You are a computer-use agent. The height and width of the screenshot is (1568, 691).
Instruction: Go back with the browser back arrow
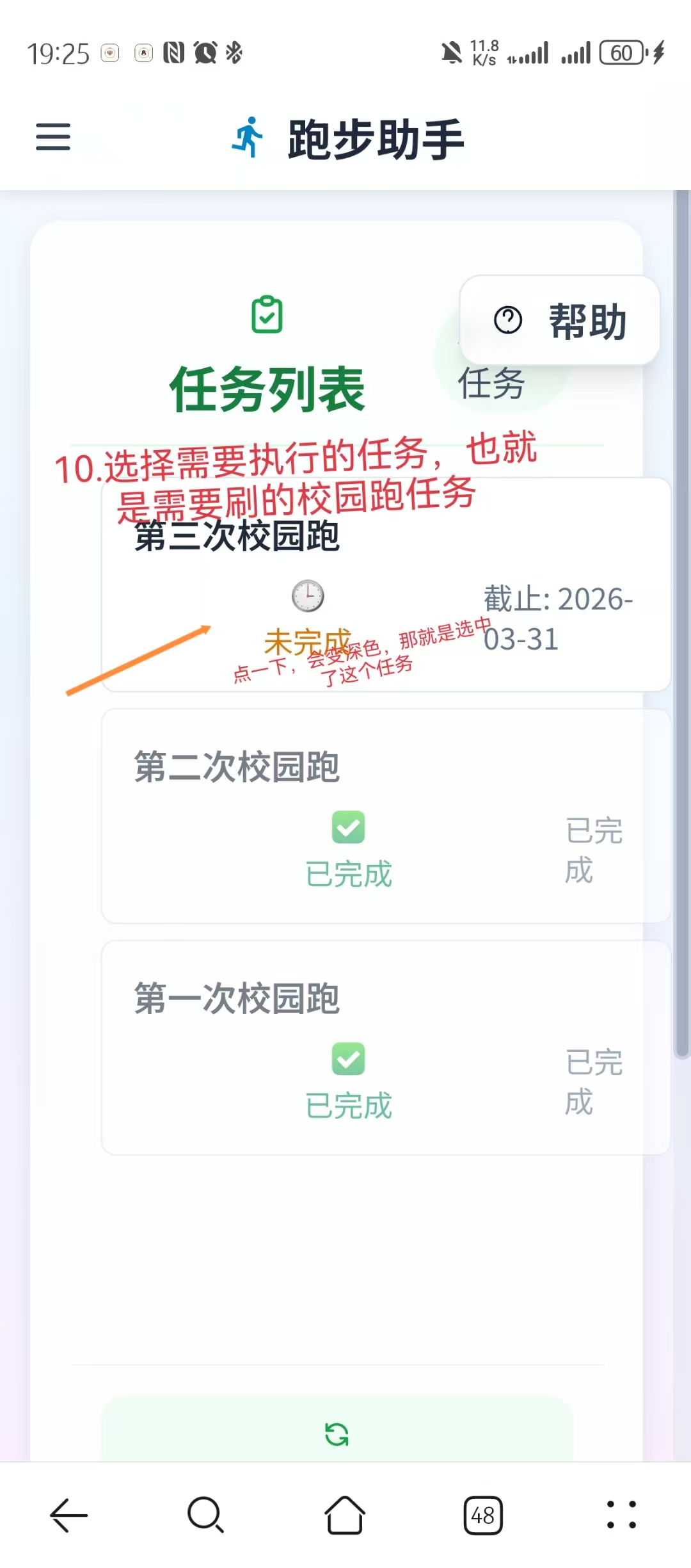(69, 1515)
